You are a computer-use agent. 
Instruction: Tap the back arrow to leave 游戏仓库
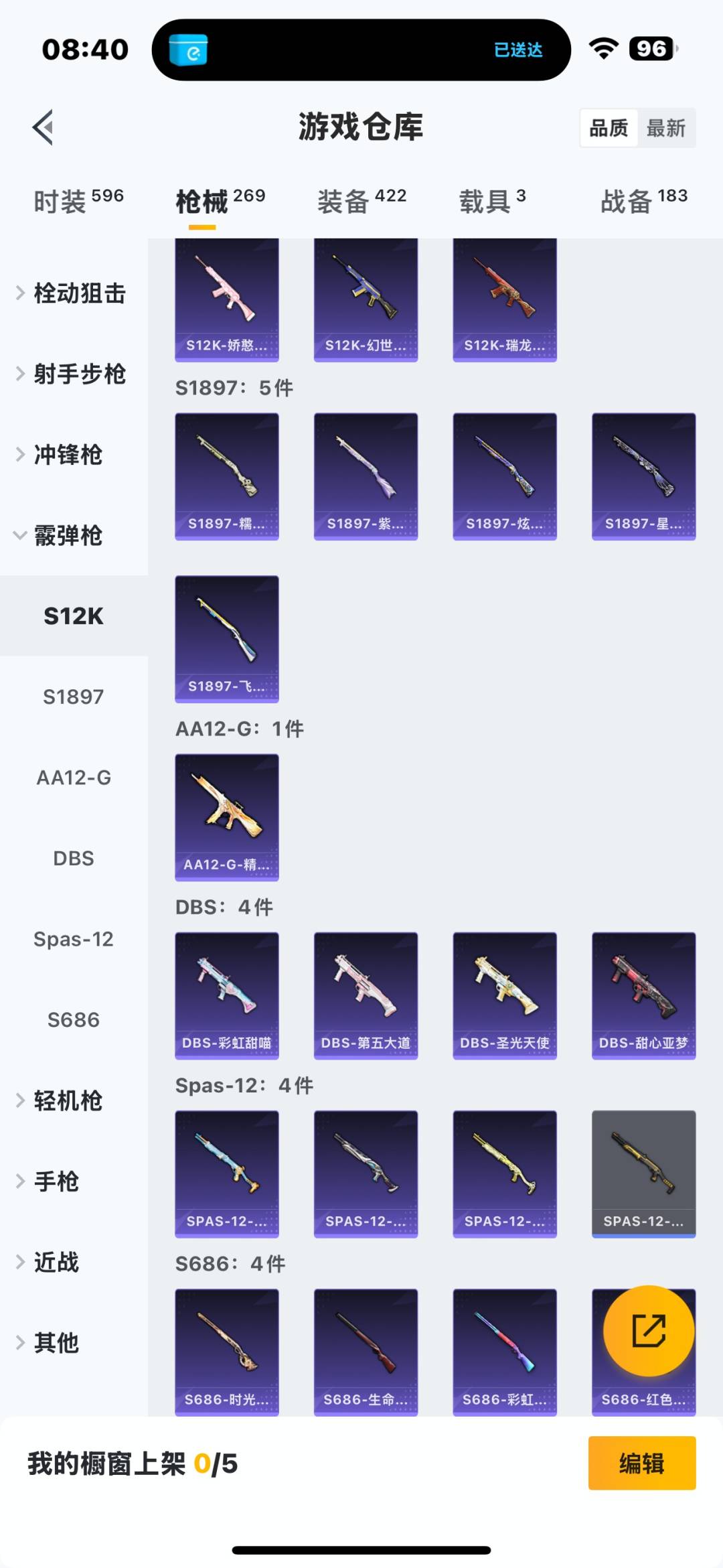click(x=42, y=127)
